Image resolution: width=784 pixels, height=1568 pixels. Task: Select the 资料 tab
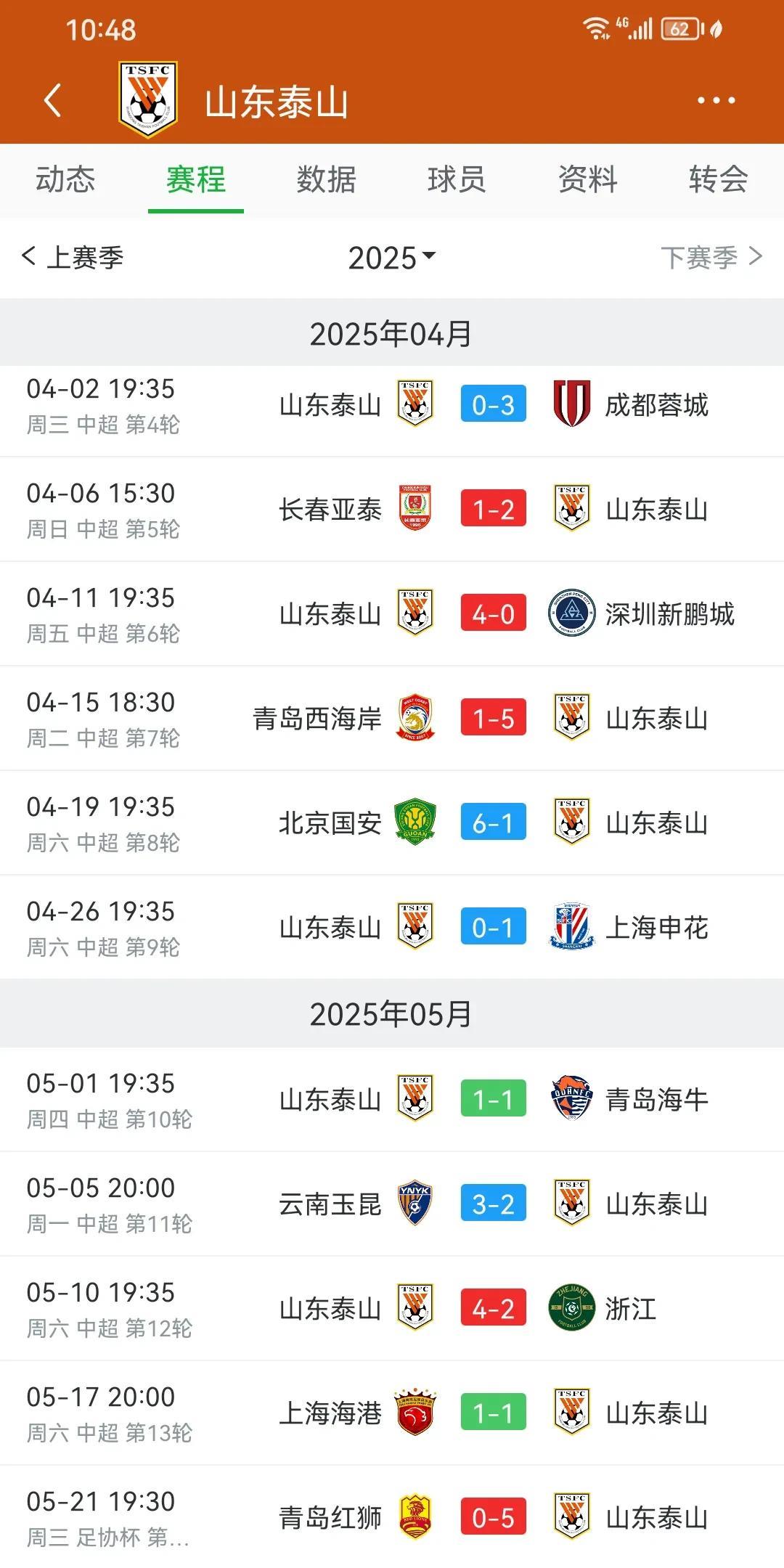[x=587, y=179]
